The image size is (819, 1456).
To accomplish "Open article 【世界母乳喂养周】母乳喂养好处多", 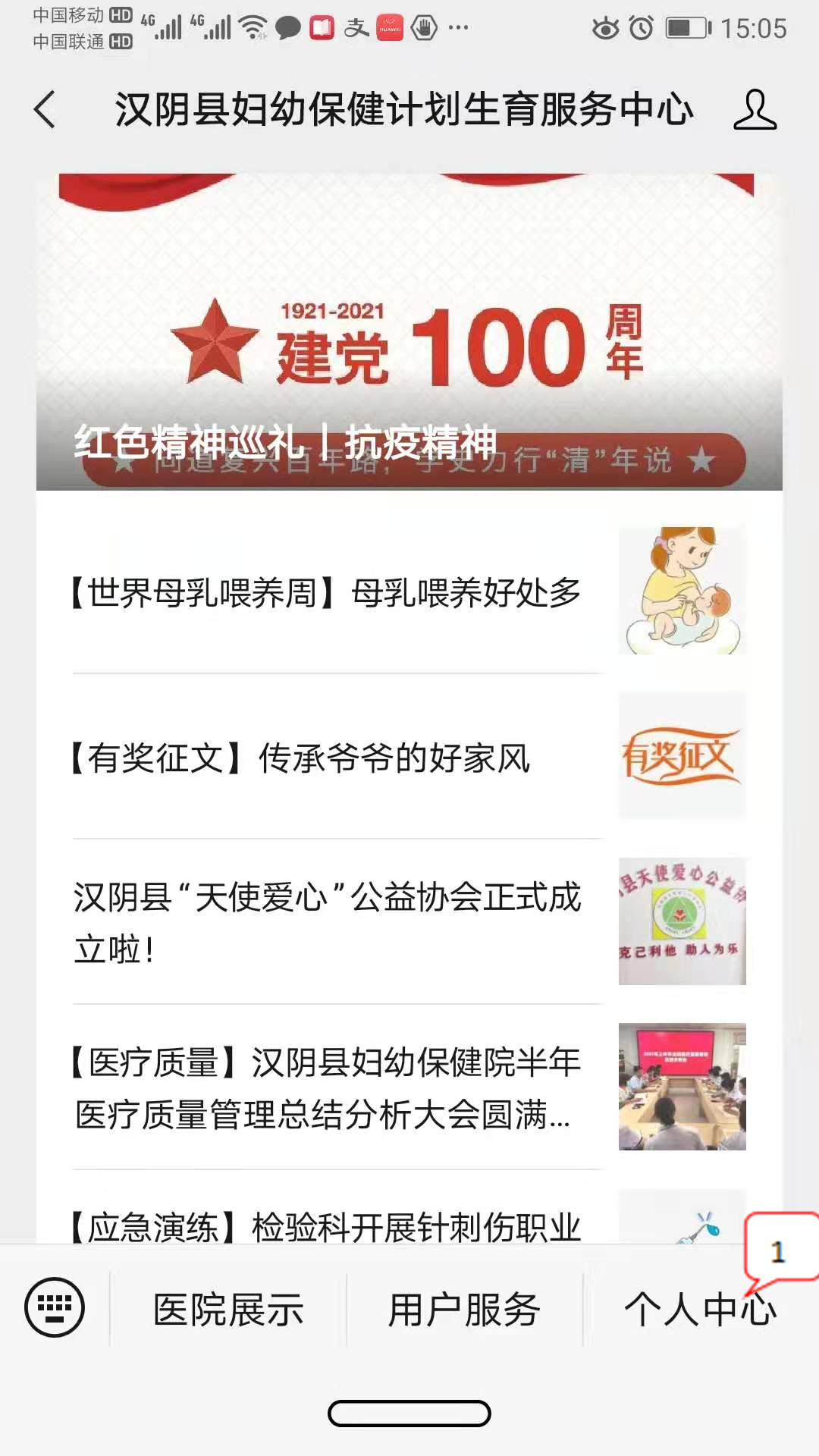I will coord(326,593).
